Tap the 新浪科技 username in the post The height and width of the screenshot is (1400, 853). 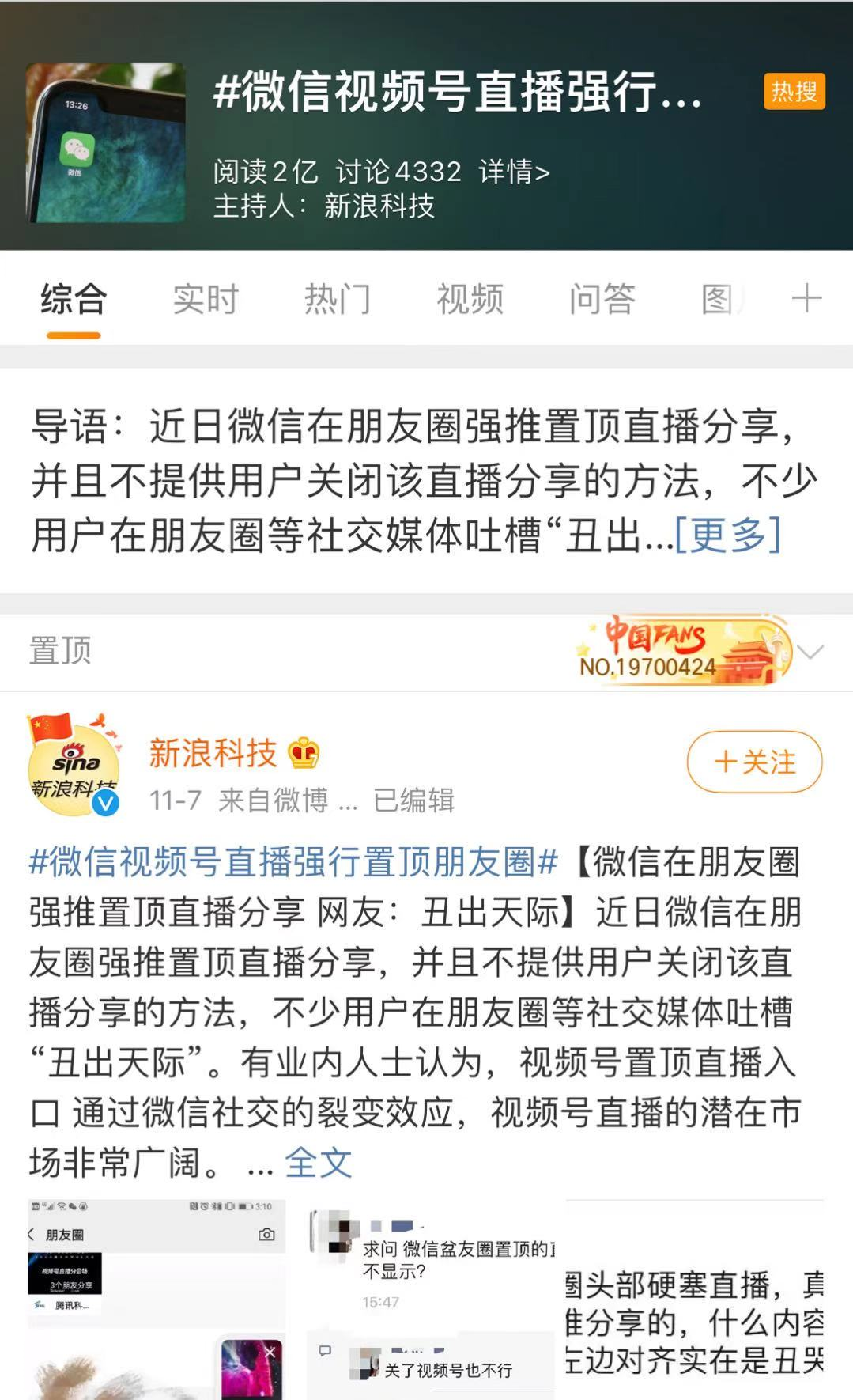click(x=213, y=753)
